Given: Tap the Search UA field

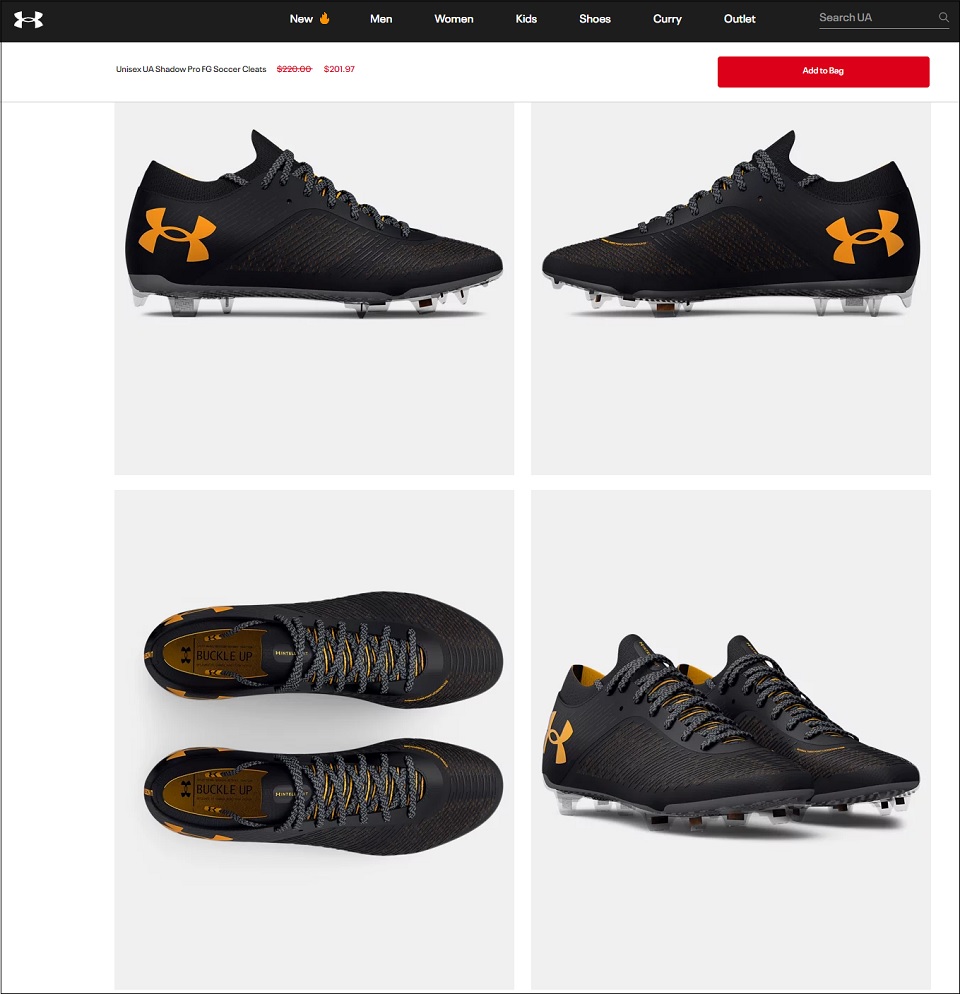Looking at the screenshot, I should tap(873, 18).
